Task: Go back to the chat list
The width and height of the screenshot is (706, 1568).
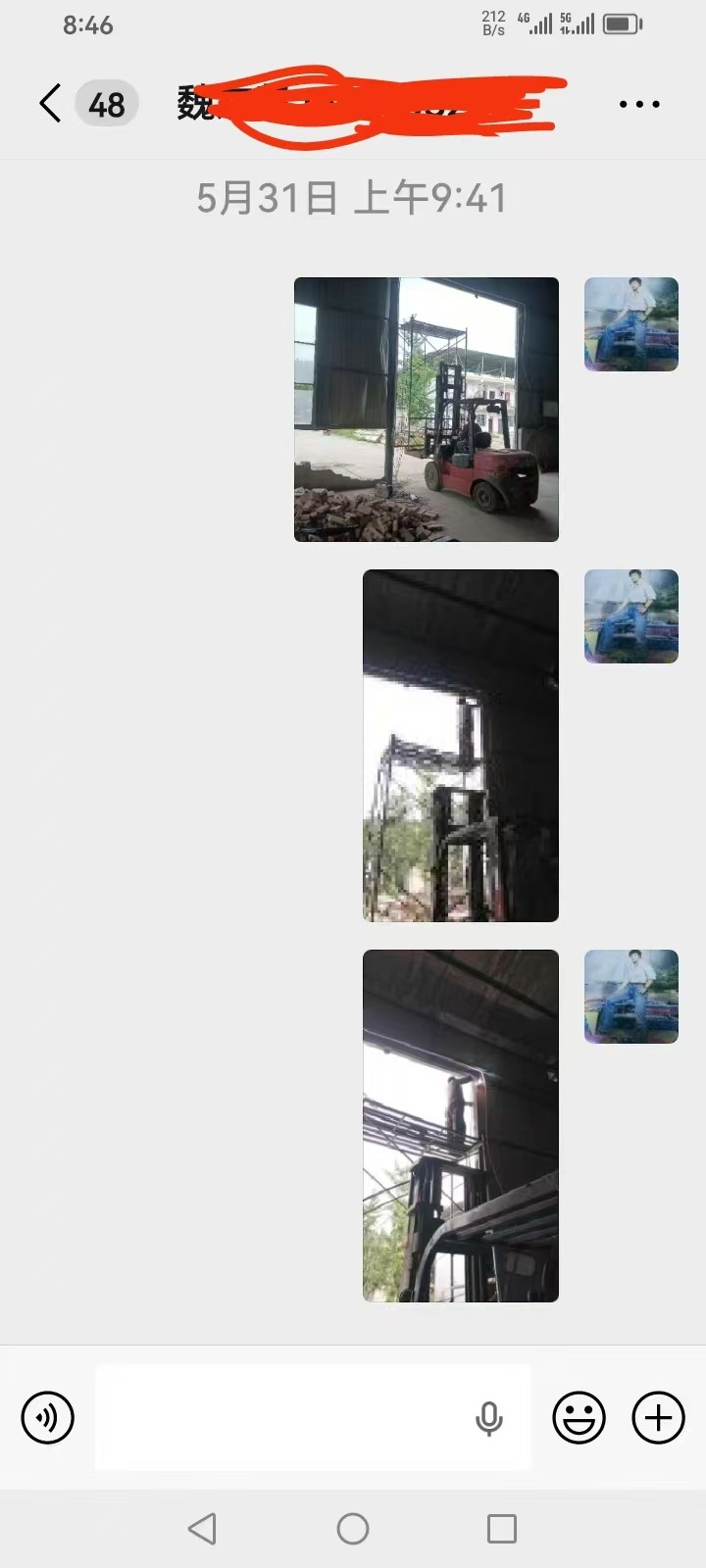Action: tap(51, 103)
